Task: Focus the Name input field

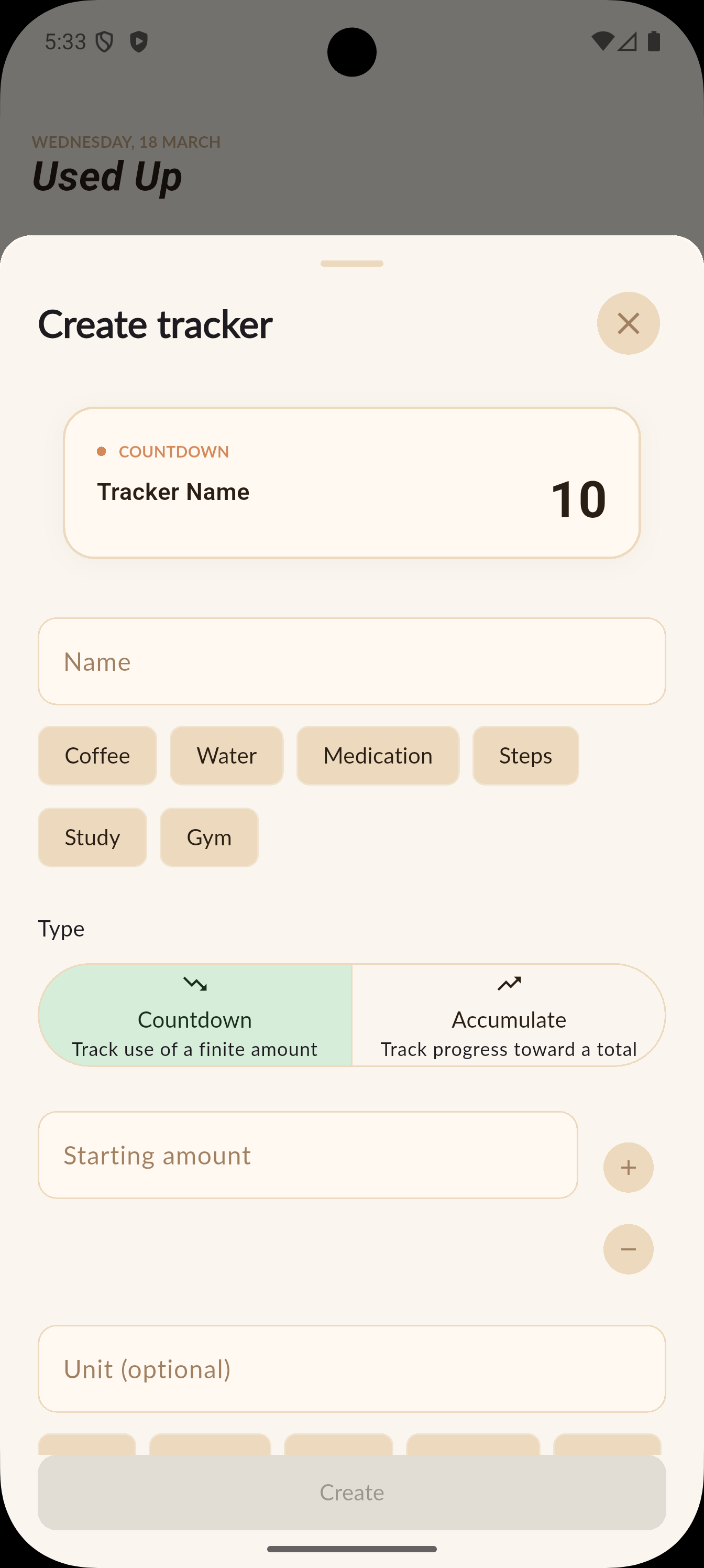Action: [351, 662]
